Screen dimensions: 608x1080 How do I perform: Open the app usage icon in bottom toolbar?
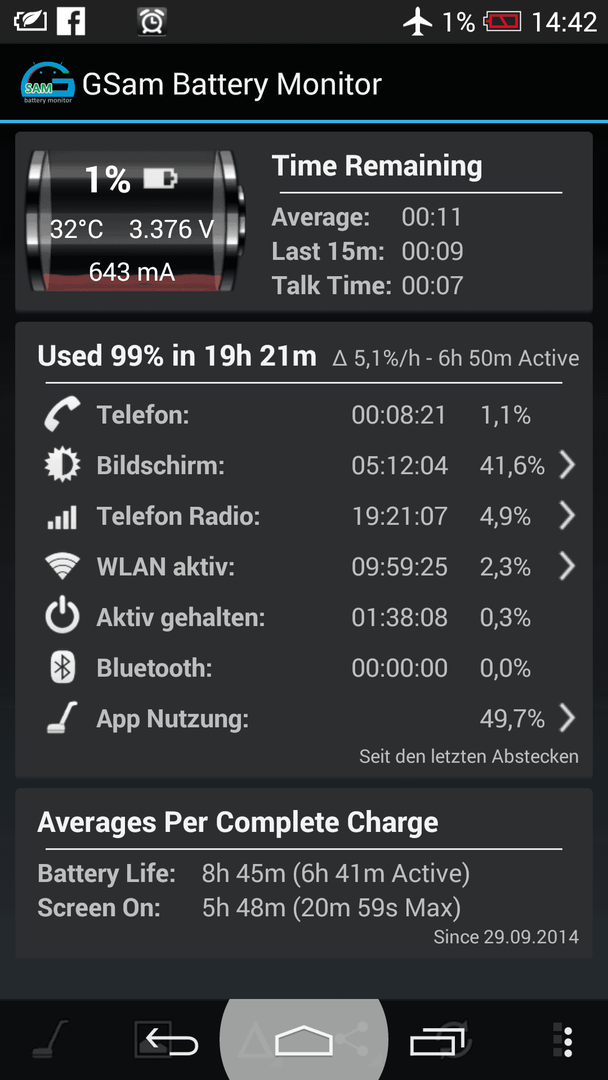[x=52, y=1039]
